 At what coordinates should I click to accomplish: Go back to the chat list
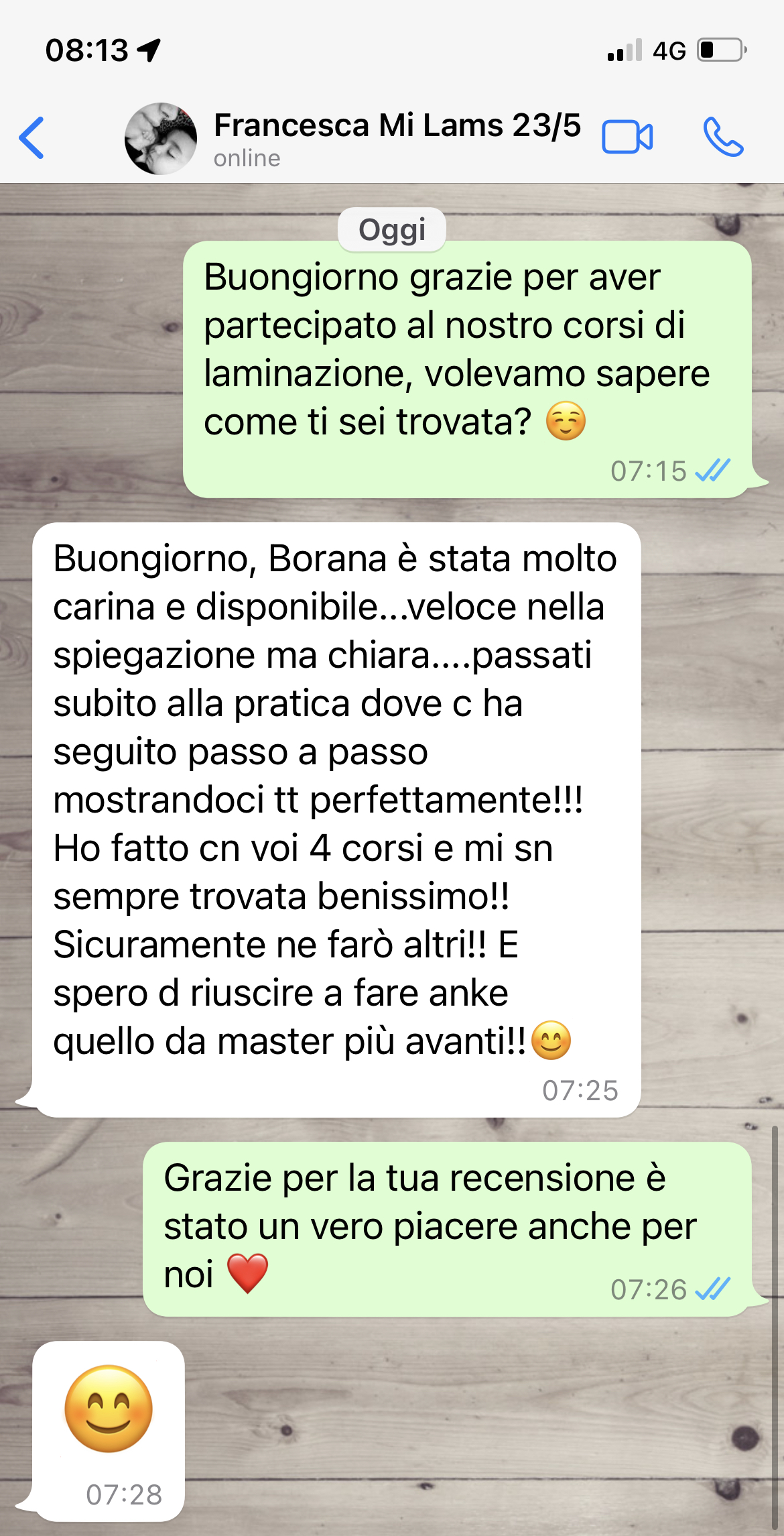coord(31,138)
